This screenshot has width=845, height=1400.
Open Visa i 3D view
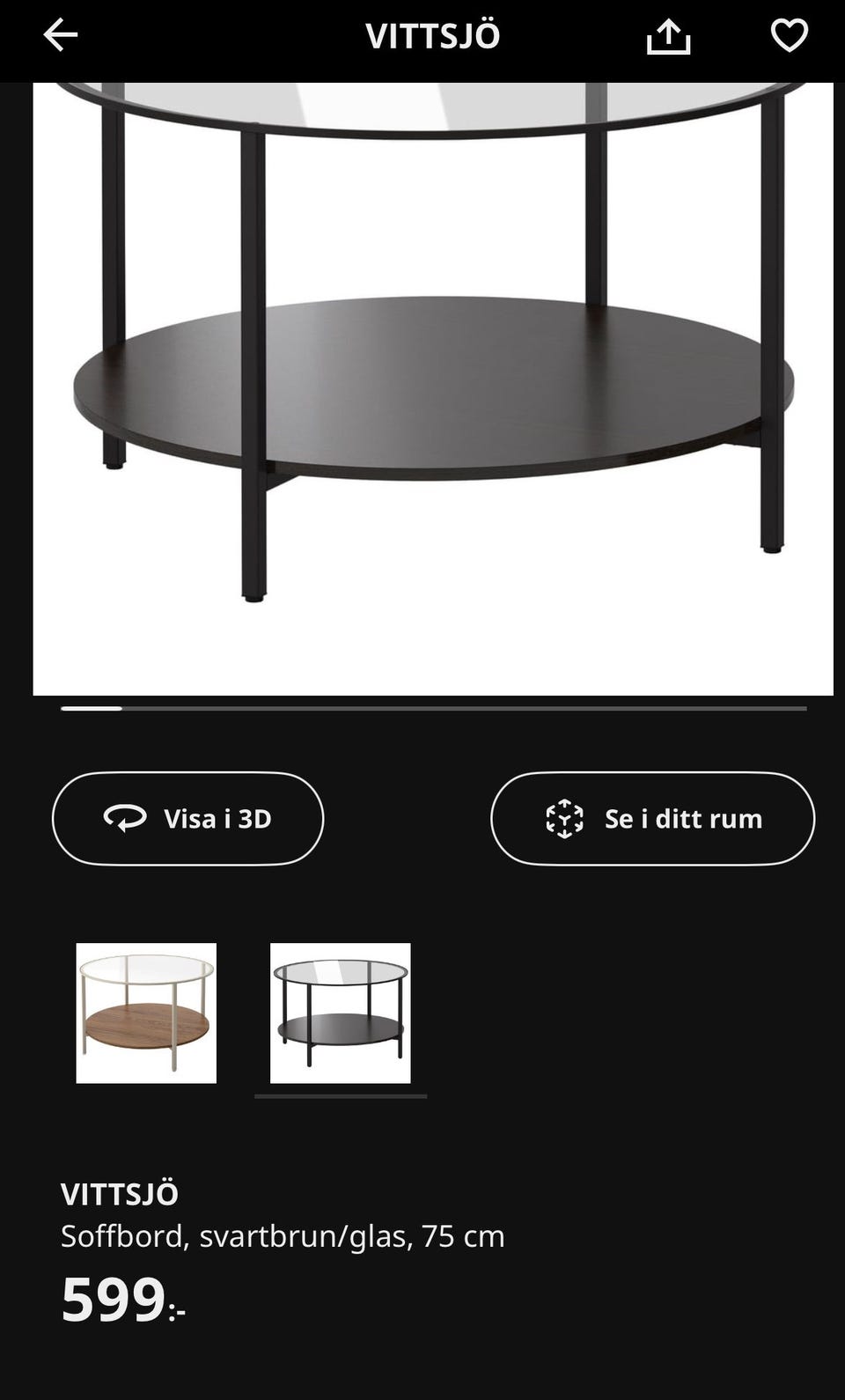[x=187, y=818]
